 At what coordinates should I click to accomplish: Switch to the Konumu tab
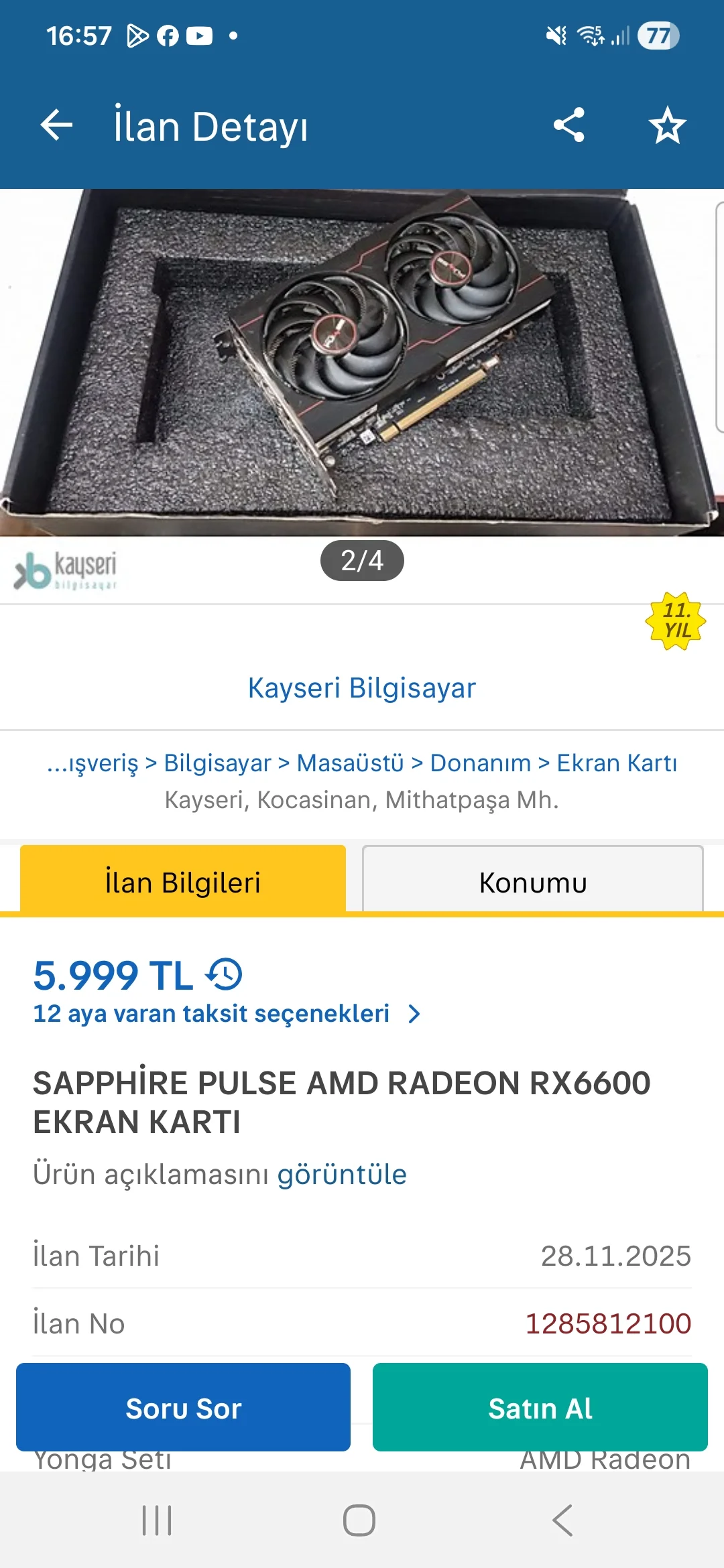[x=533, y=882]
